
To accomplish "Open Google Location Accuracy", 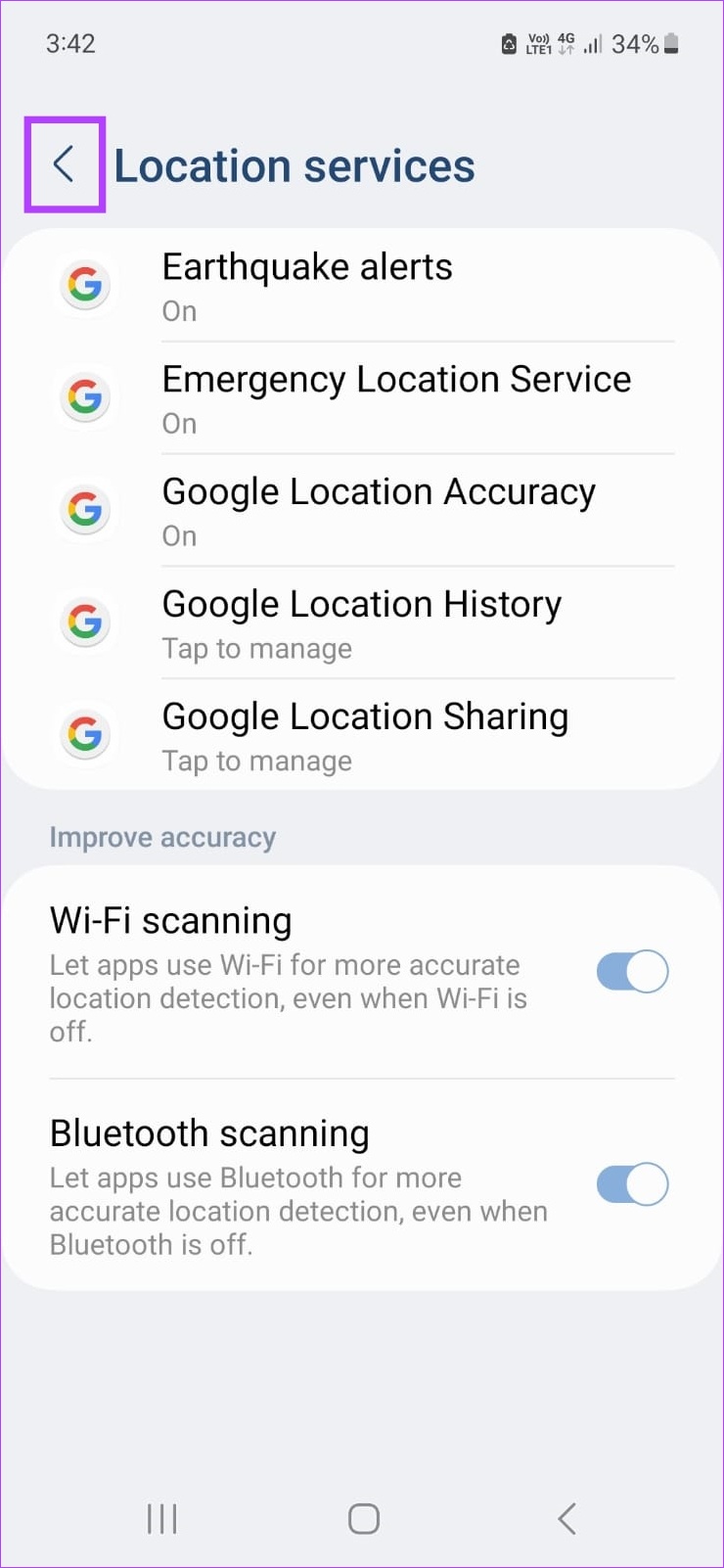I will point(362,511).
